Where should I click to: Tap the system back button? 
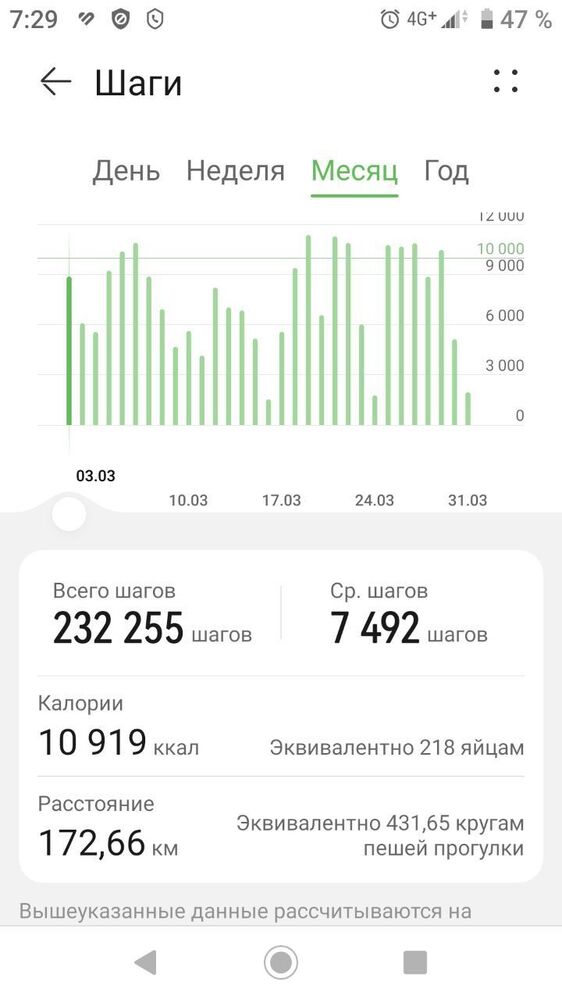(x=146, y=962)
